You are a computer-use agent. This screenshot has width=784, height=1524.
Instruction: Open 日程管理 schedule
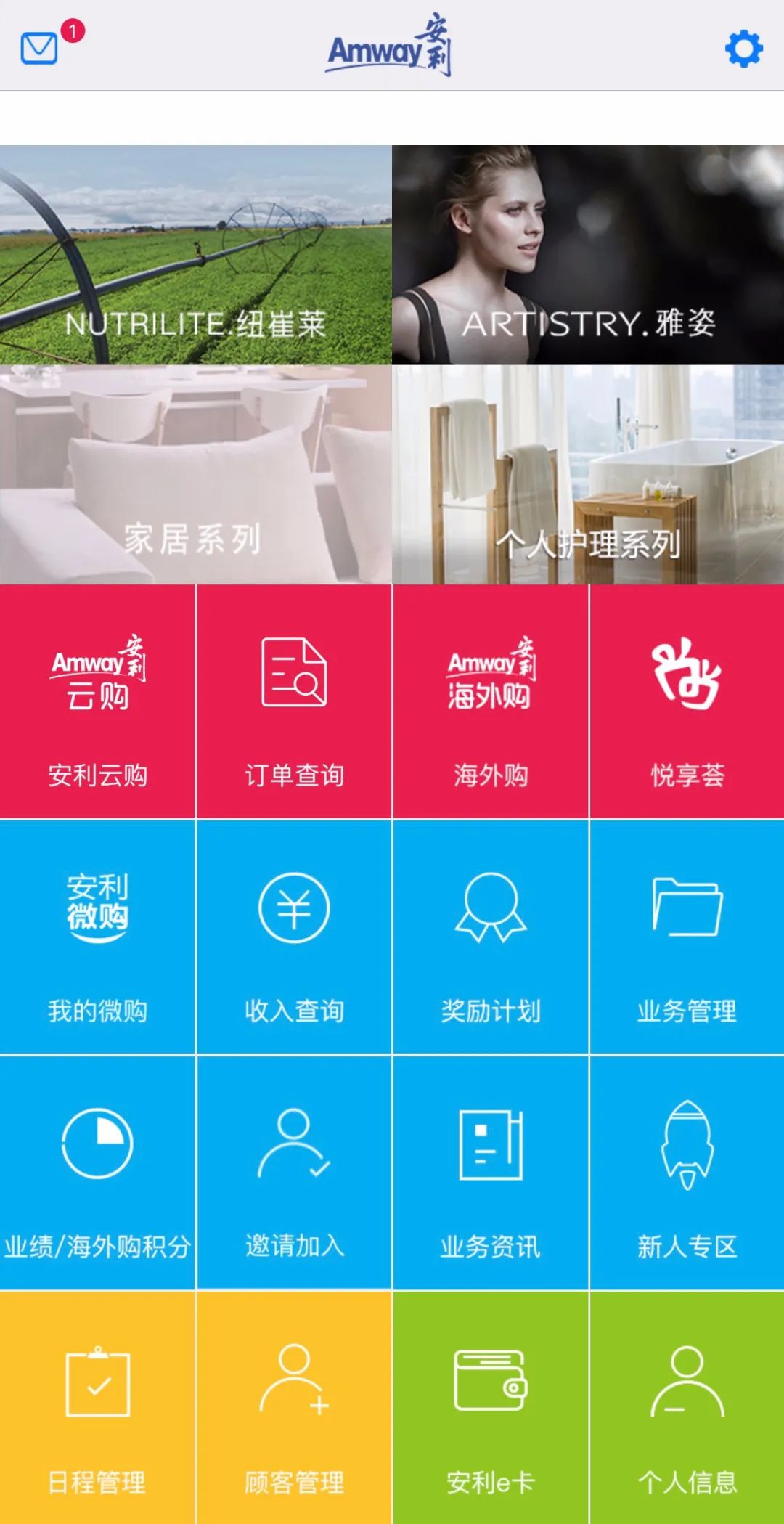coord(97,1409)
